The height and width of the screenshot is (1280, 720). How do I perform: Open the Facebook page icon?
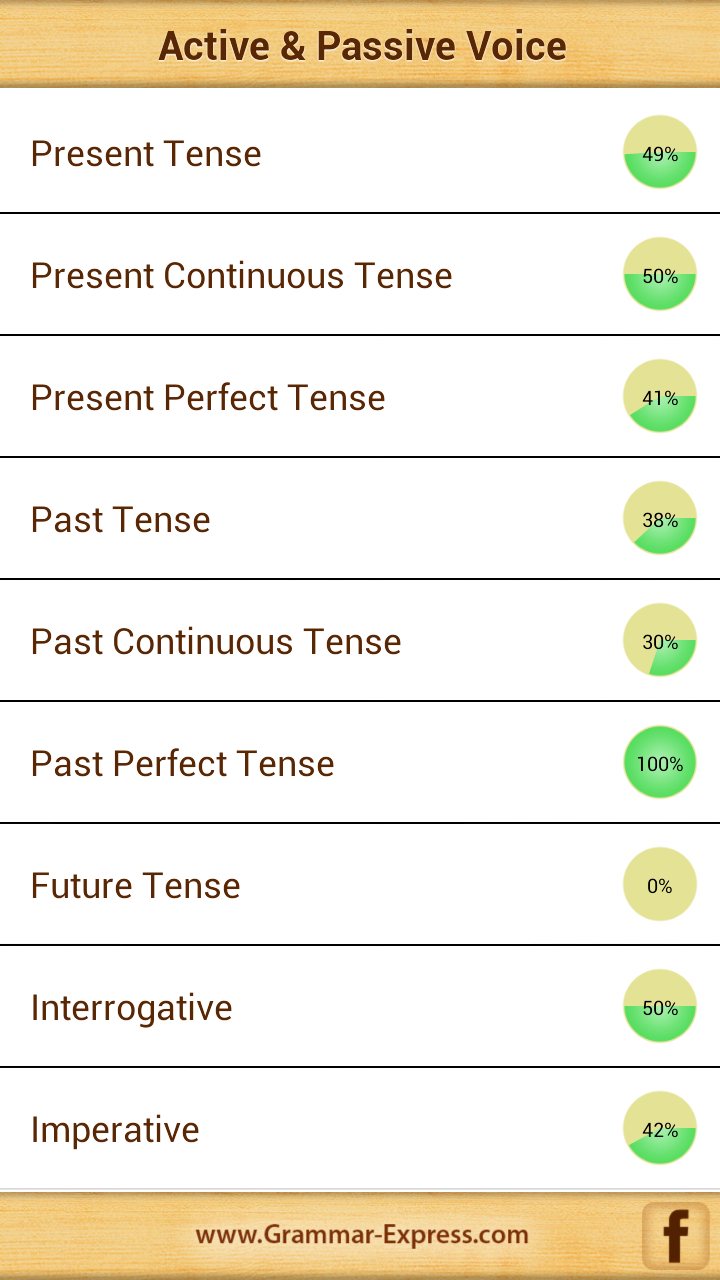(675, 1236)
